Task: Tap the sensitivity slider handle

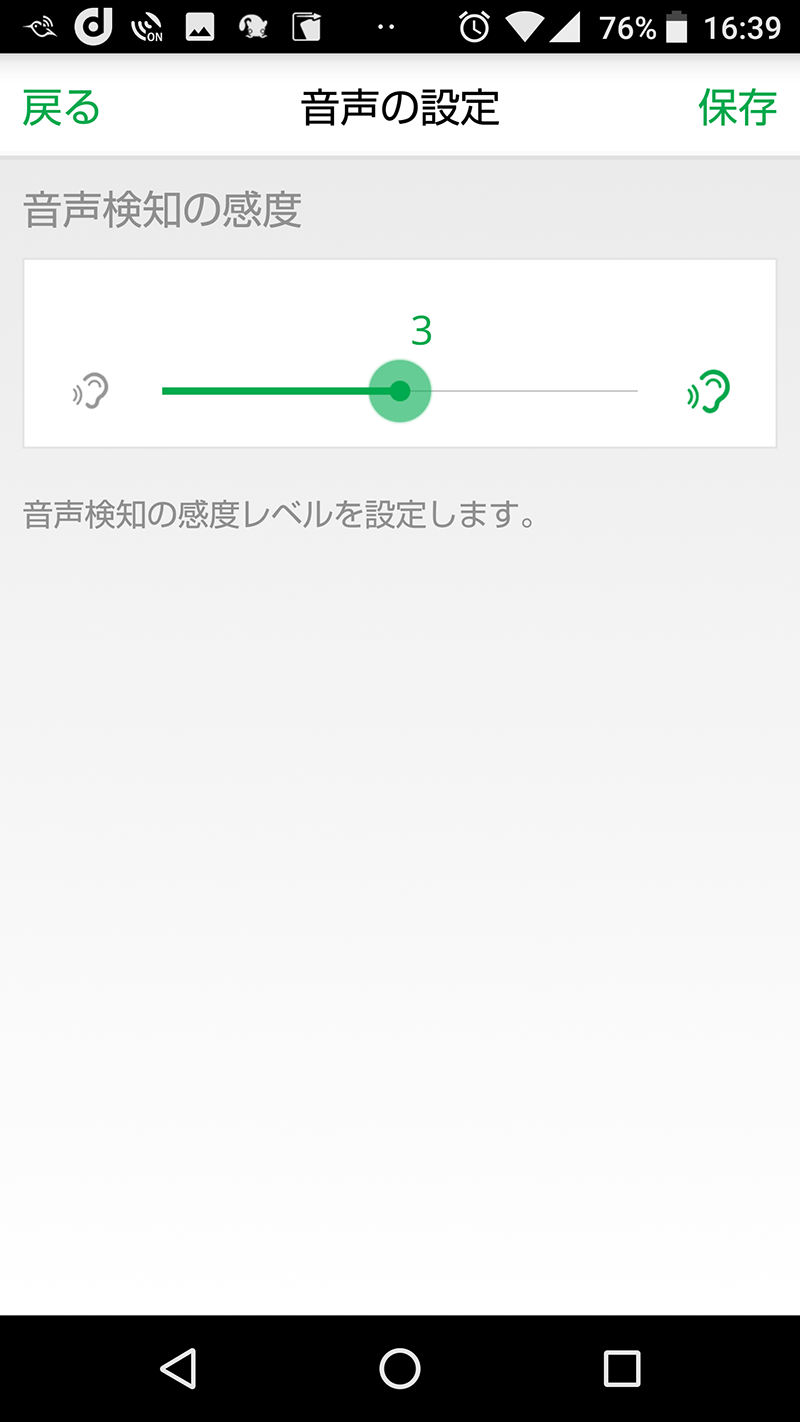Action: pos(400,391)
